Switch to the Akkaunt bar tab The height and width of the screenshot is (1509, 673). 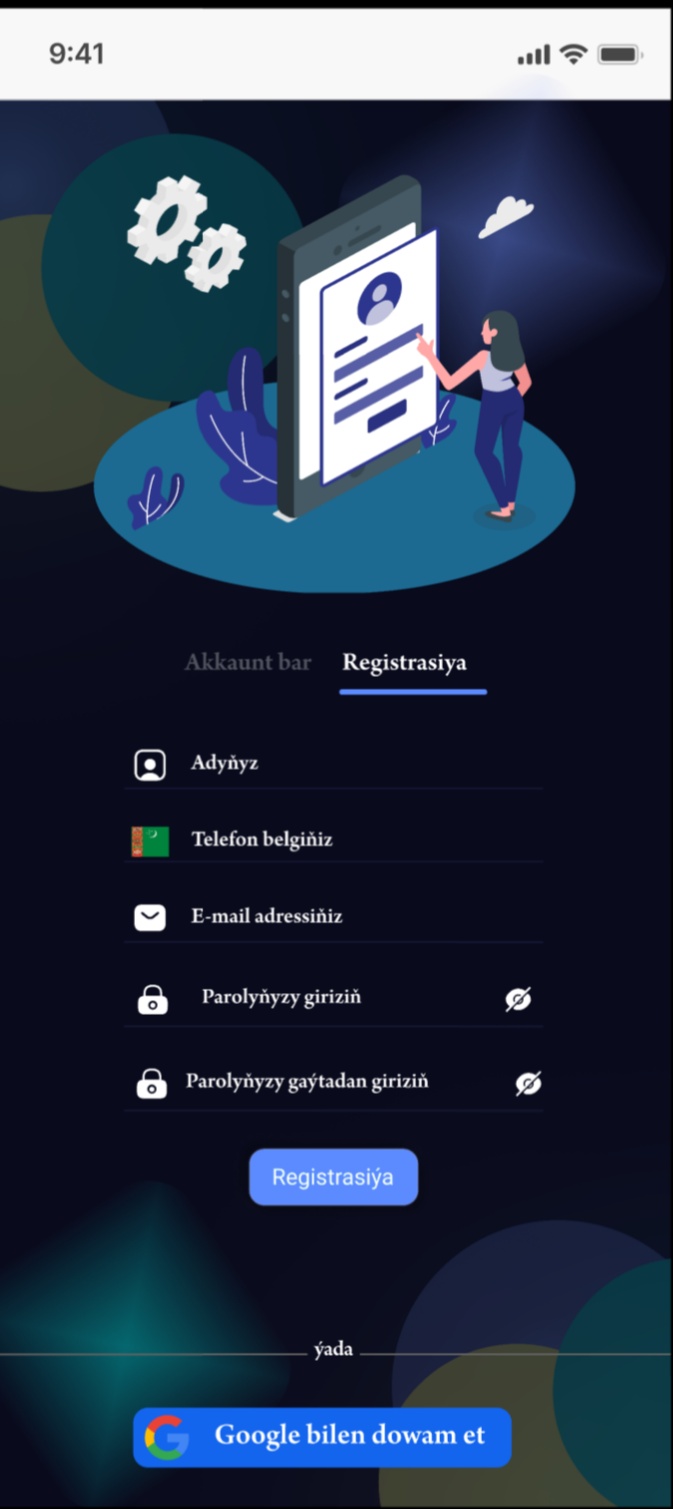click(x=247, y=662)
